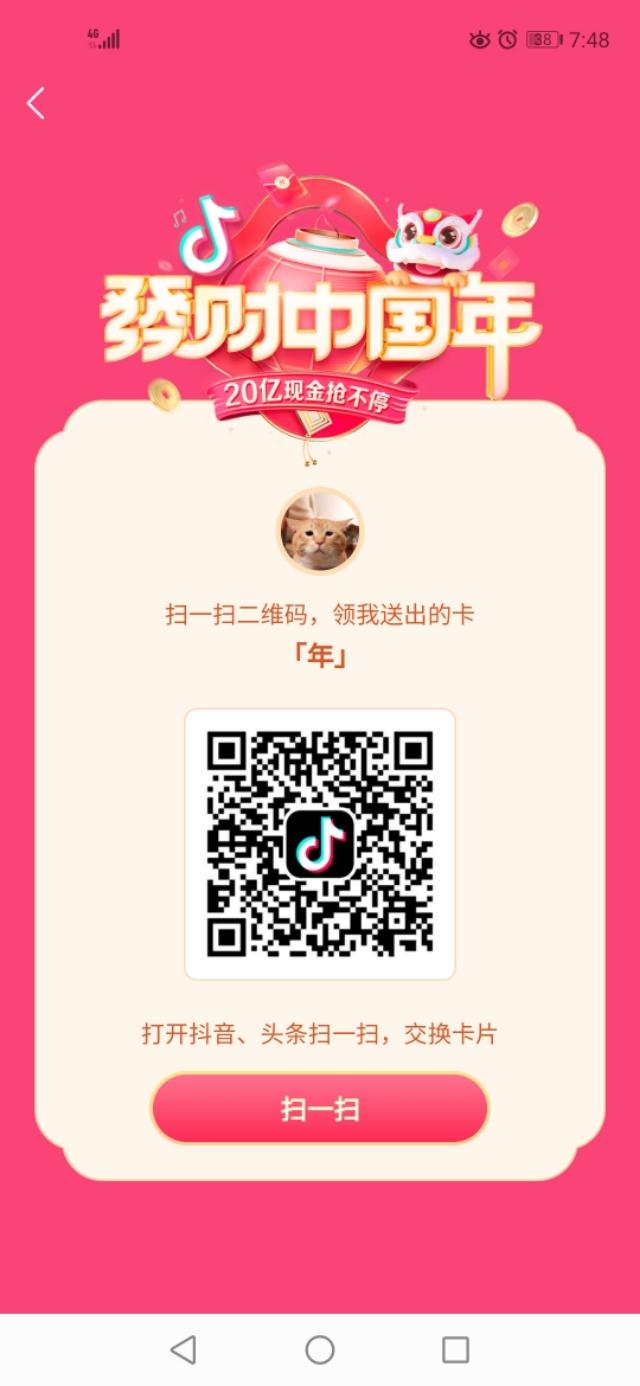
Task: Go to the home screen
Action: [x=320, y=1350]
